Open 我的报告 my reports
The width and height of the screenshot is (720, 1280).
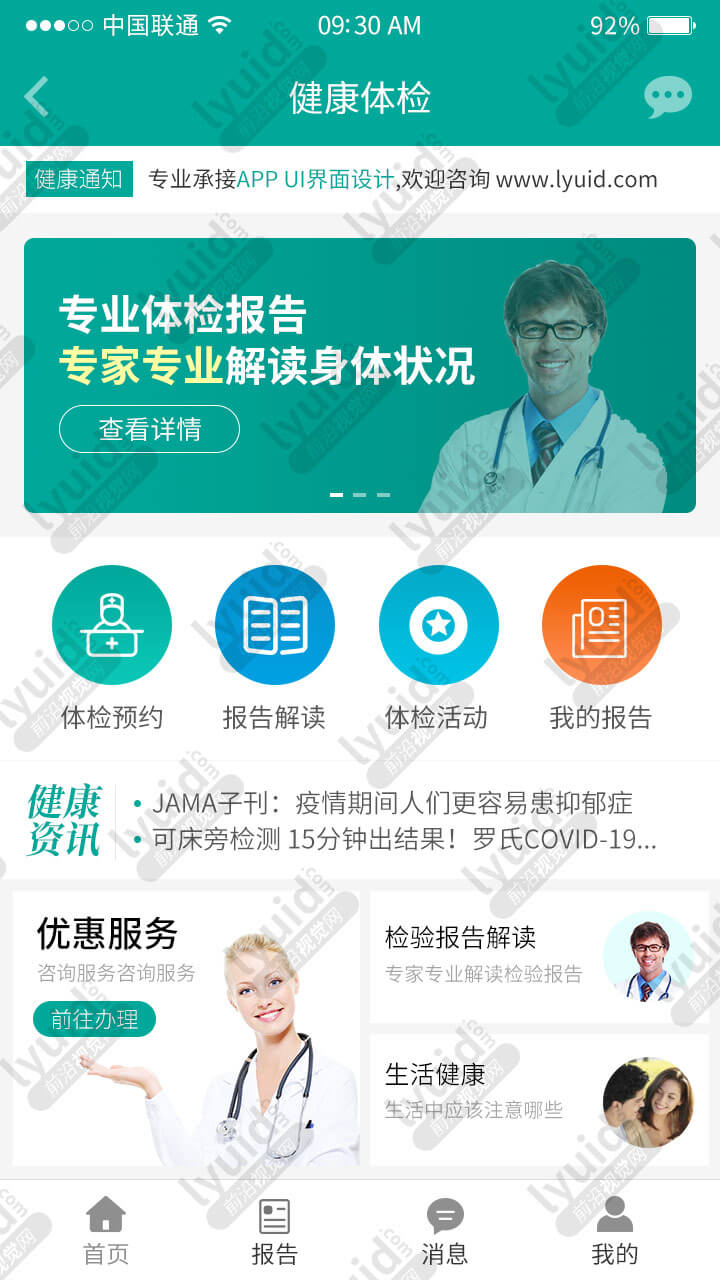point(601,647)
